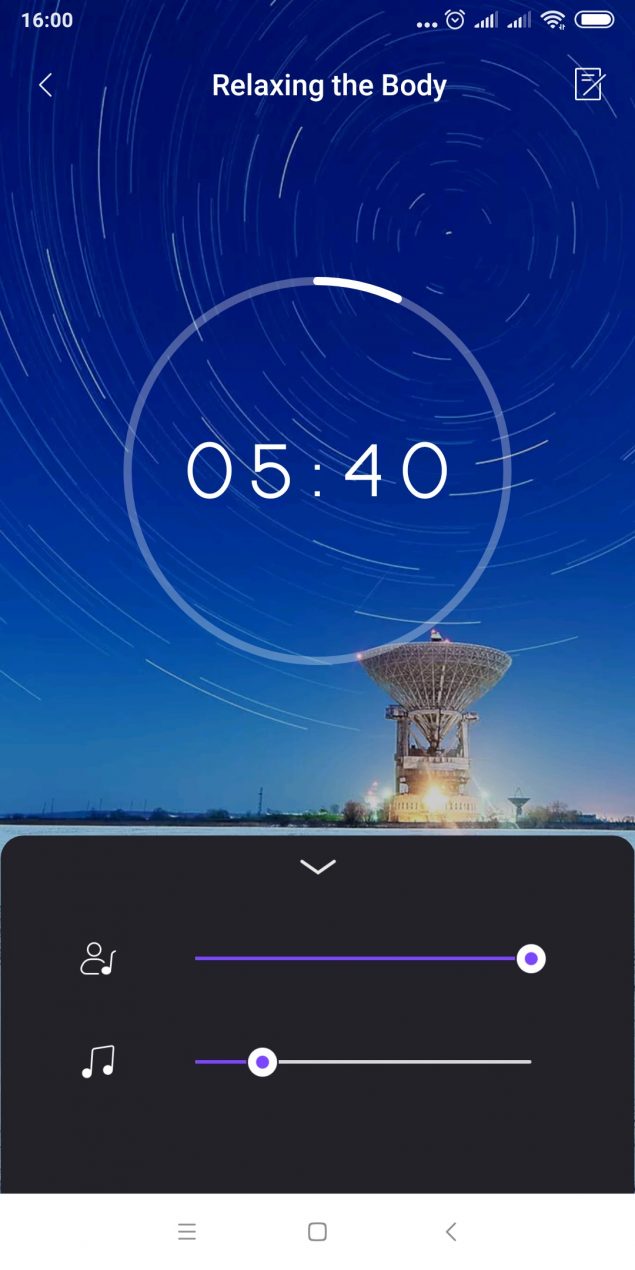The width and height of the screenshot is (635, 1270).
Task: Open the system recent apps menu
Action: [x=187, y=1232]
